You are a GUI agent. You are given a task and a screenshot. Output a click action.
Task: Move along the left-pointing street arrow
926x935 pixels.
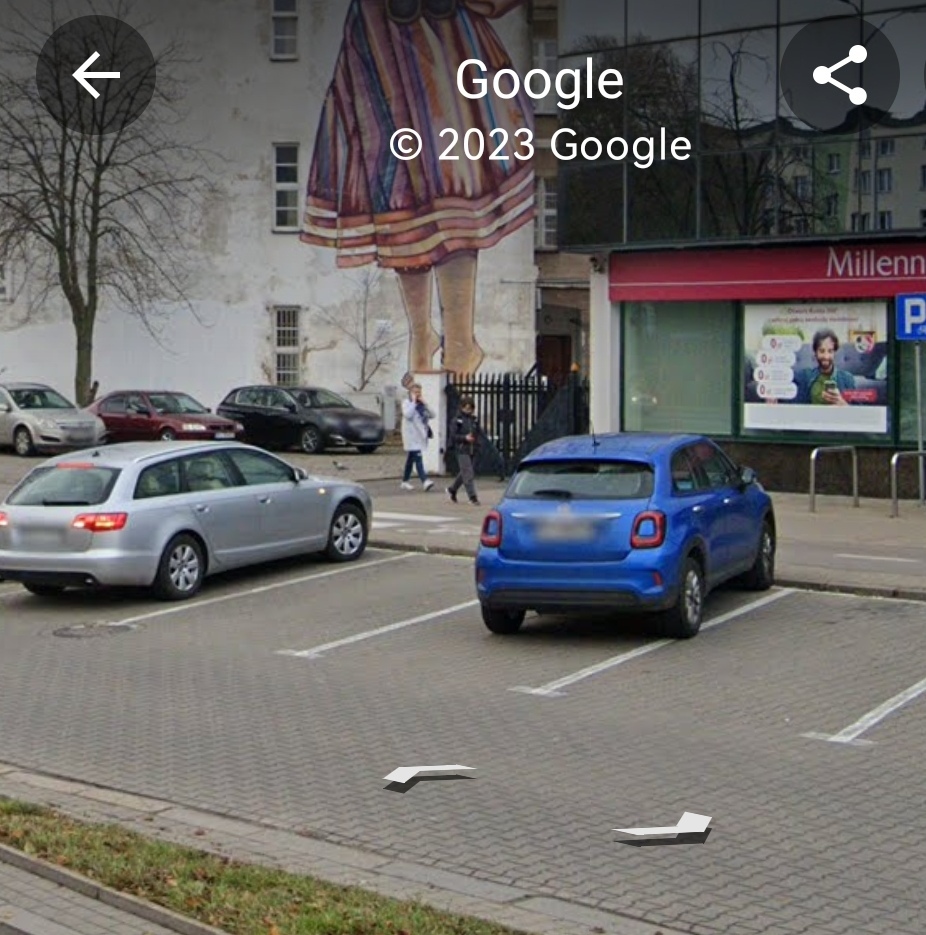point(428,776)
